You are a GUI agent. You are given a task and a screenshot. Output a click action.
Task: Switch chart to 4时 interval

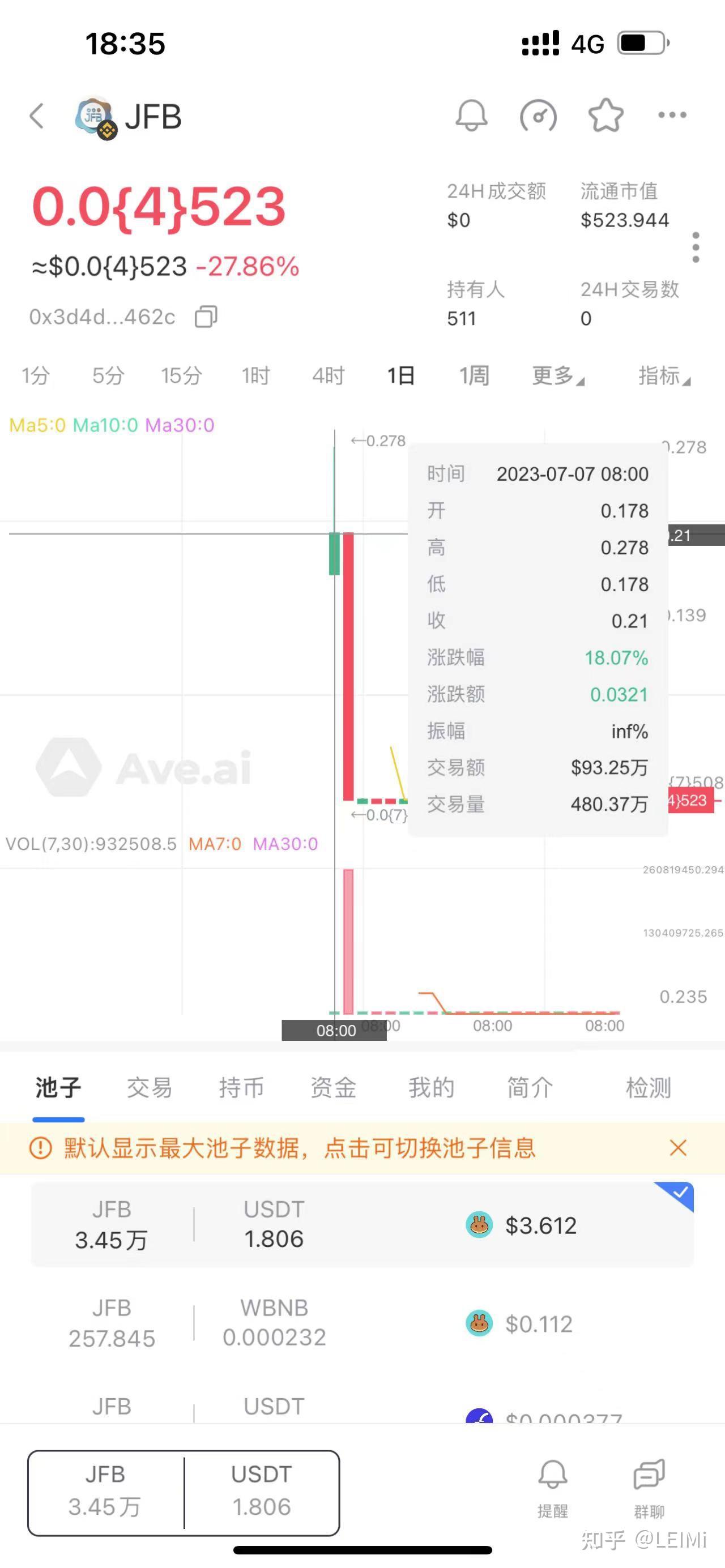[328, 375]
